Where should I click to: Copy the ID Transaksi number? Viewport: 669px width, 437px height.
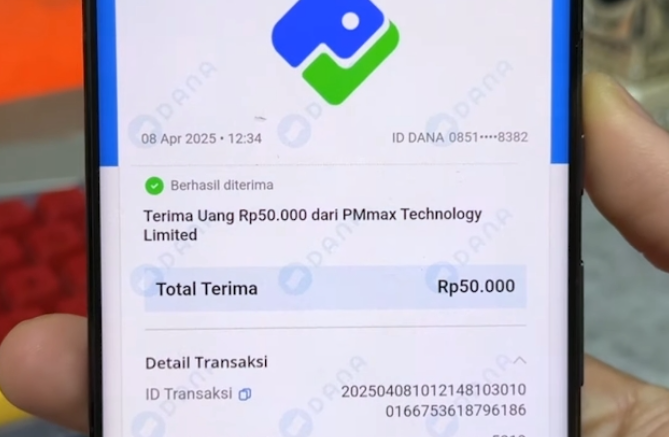pyautogui.click(x=245, y=394)
